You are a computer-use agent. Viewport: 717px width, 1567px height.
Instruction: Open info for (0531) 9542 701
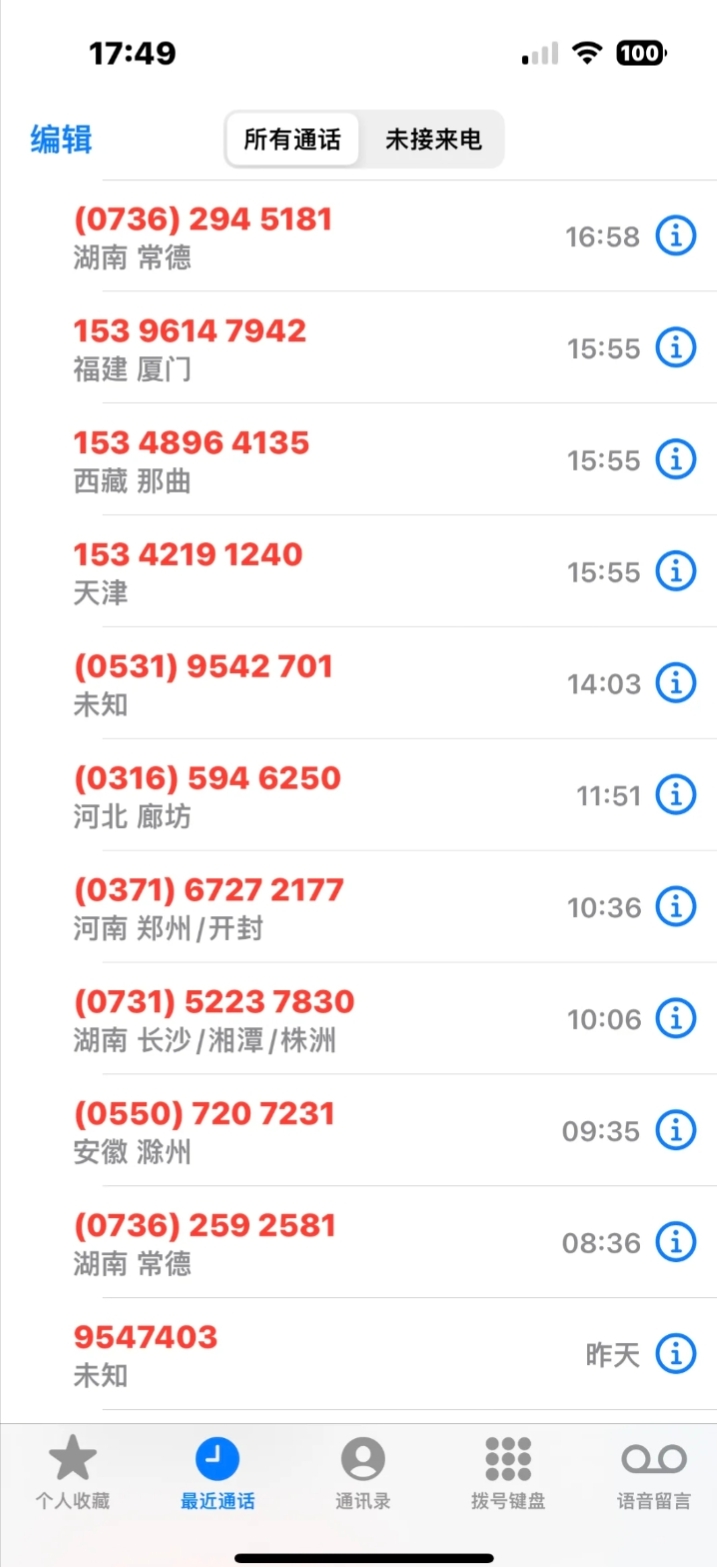(x=675, y=684)
